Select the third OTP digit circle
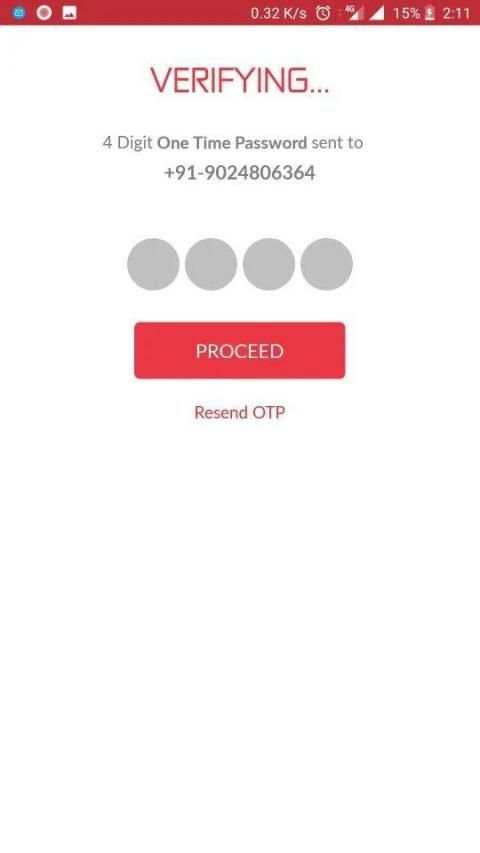480x853 pixels. (269, 264)
